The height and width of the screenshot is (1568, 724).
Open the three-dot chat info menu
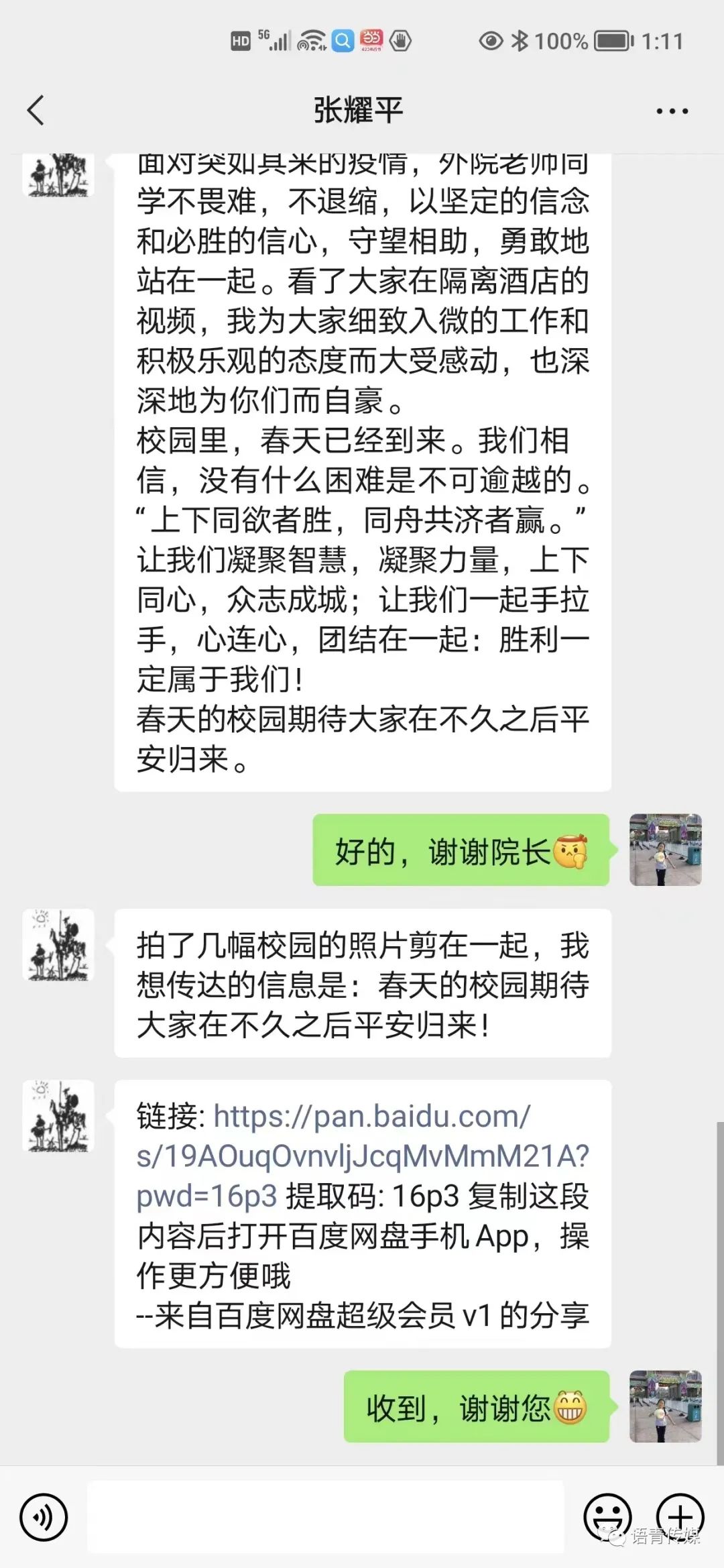(672, 111)
